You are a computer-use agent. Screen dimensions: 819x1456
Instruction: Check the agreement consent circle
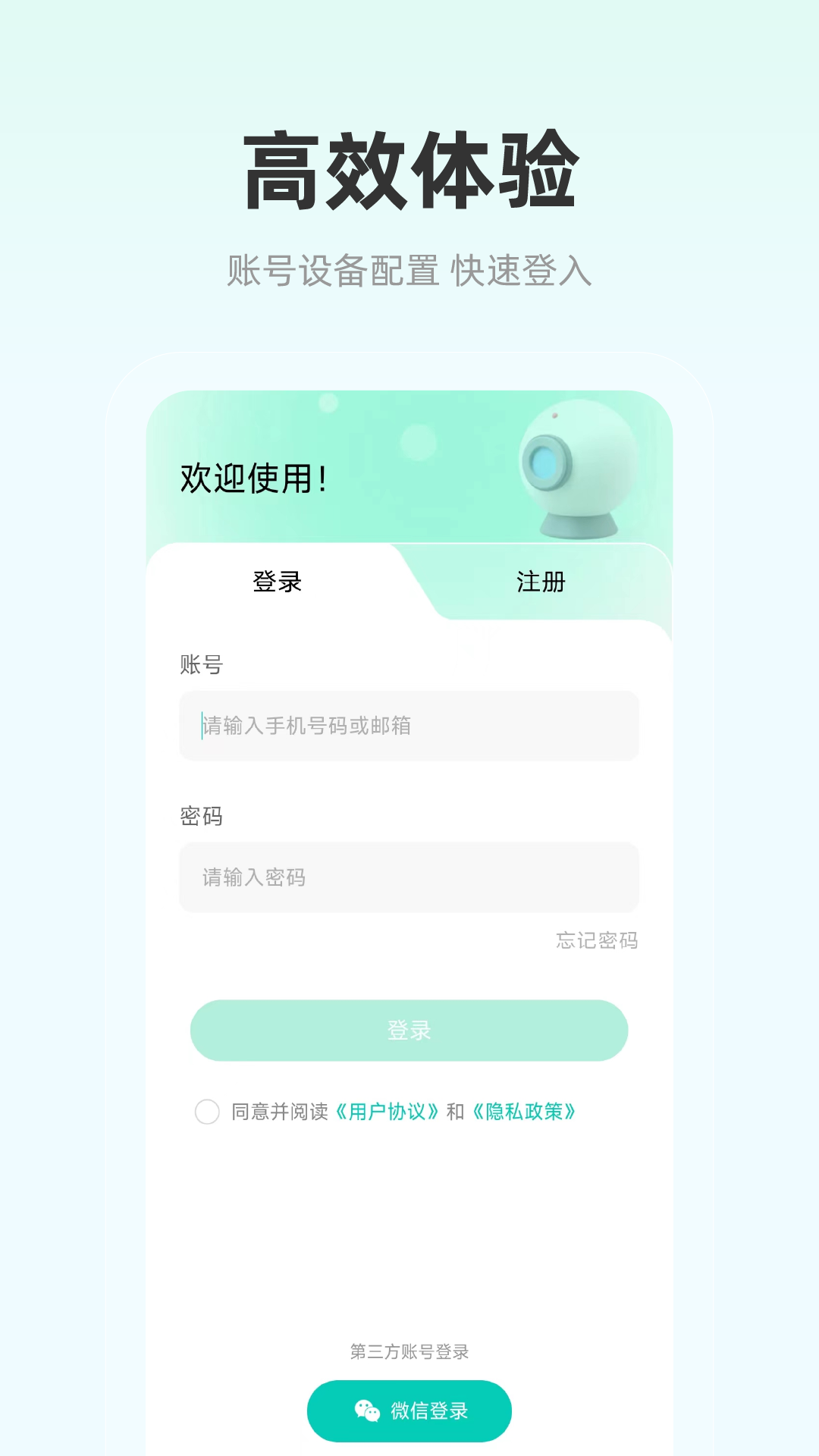206,1112
